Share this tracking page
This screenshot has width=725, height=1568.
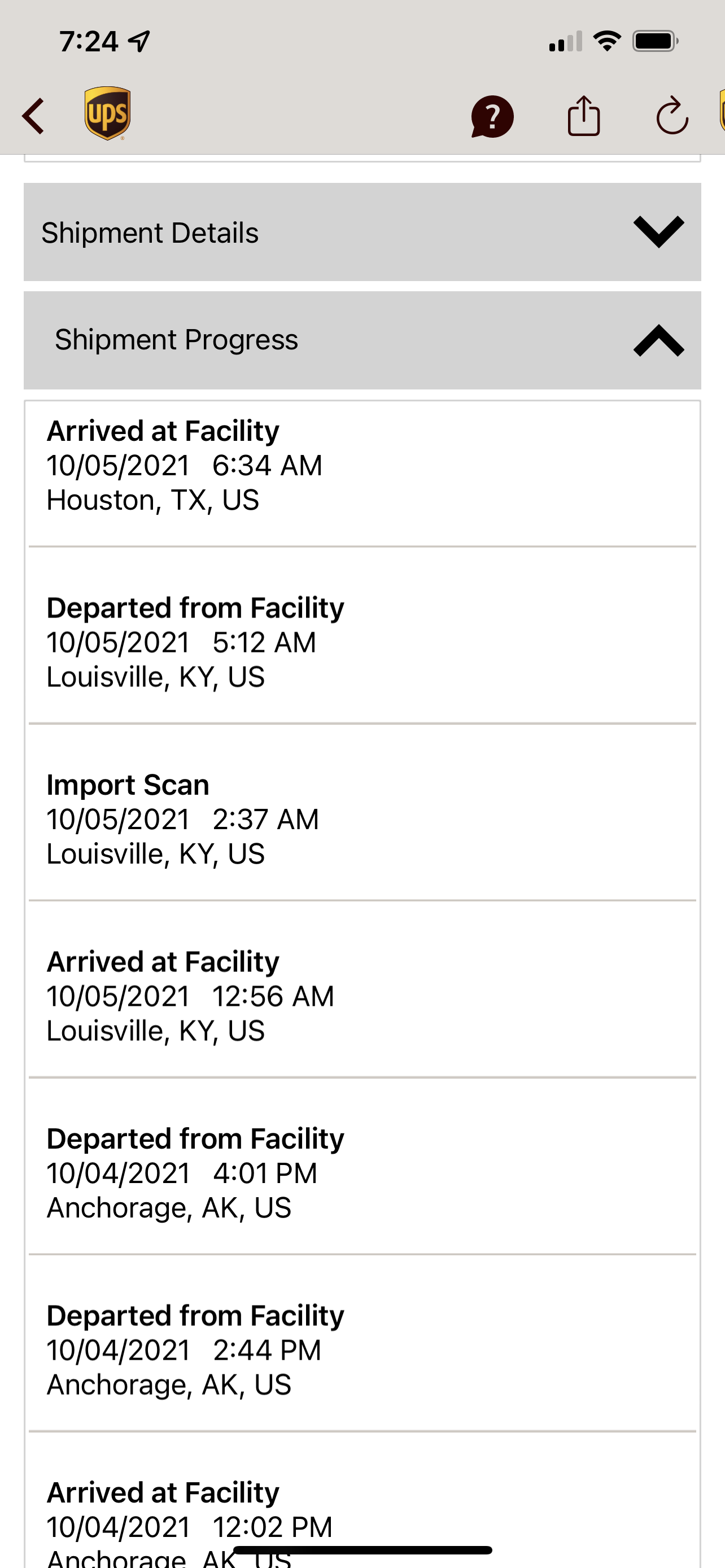(584, 116)
